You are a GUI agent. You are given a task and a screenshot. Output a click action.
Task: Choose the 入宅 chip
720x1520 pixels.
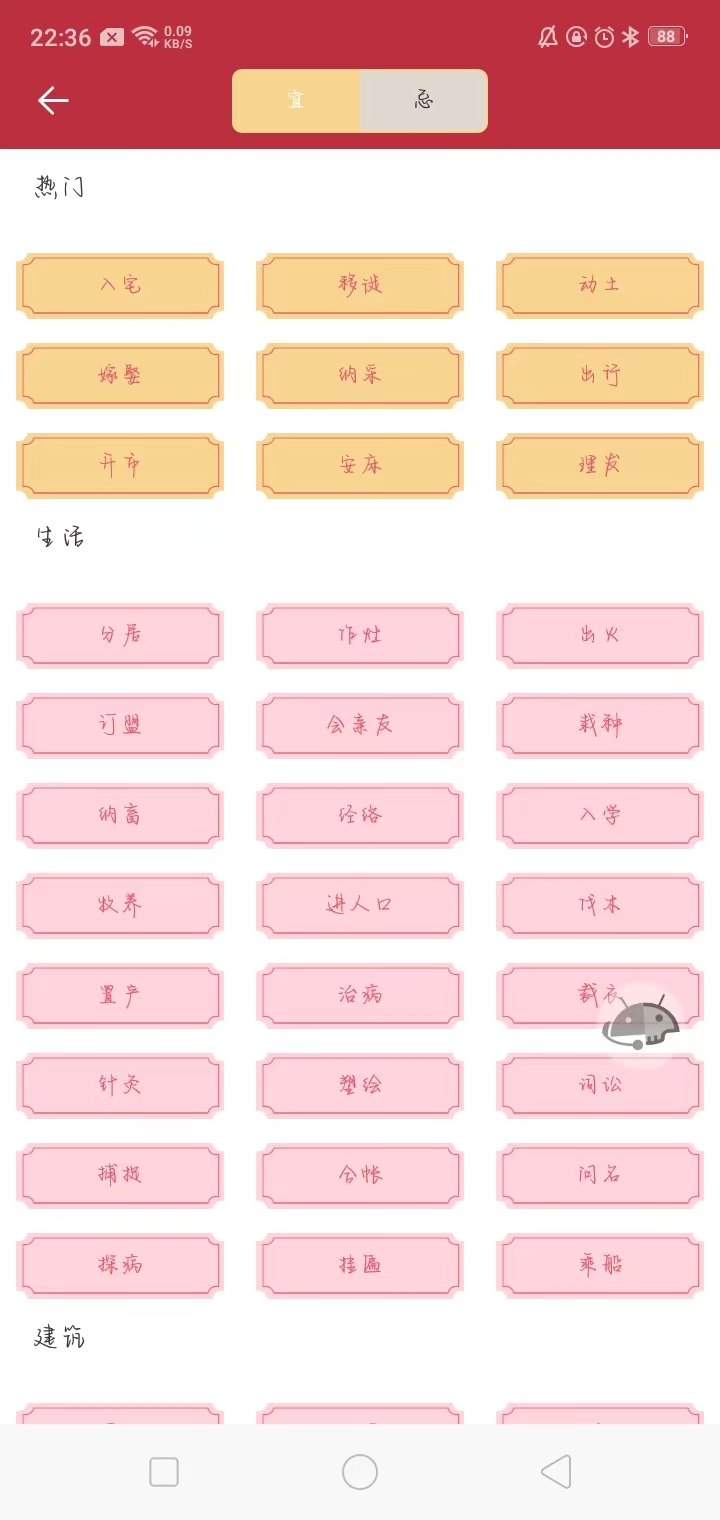(120, 285)
